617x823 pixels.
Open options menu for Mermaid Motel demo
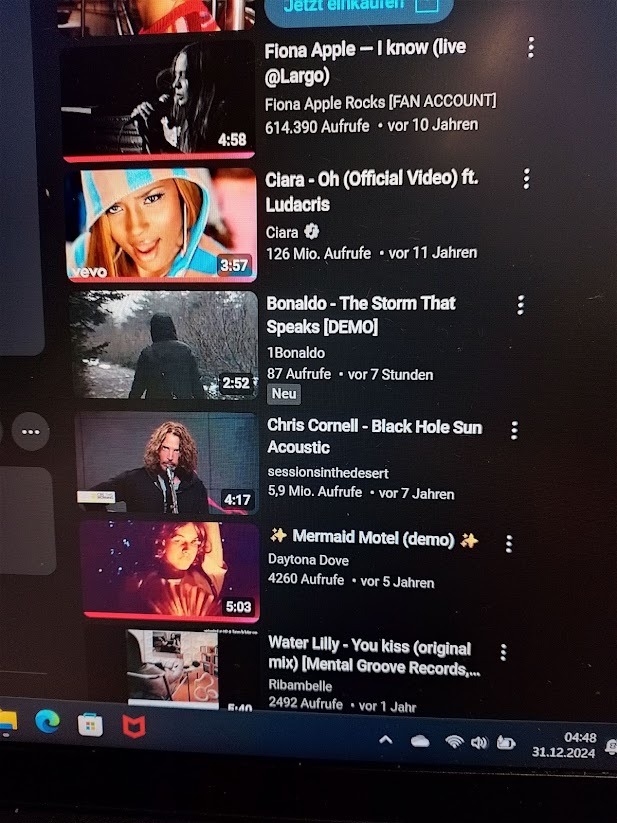(x=508, y=544)
